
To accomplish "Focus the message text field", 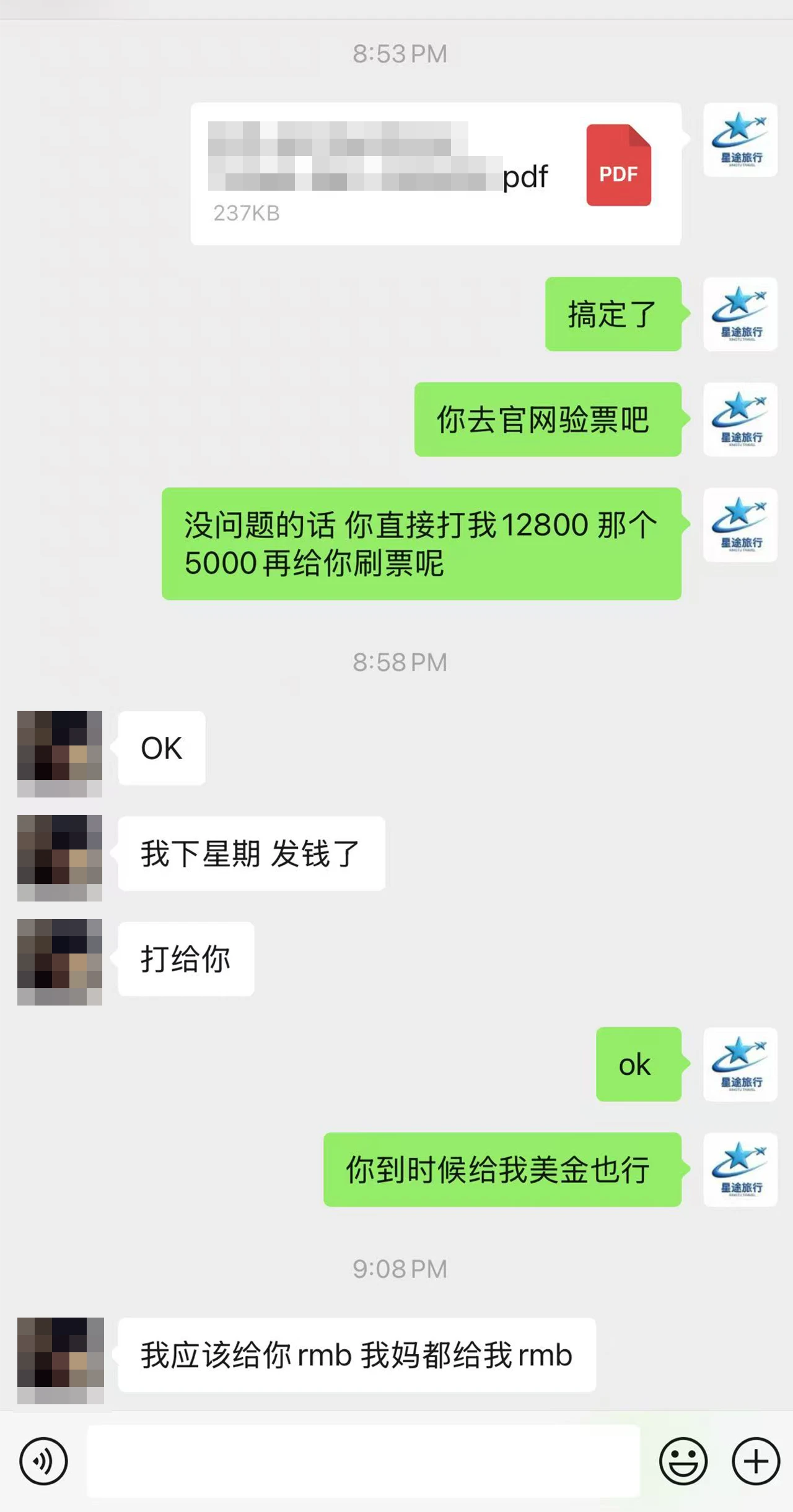I will [x=363, y=1461].
